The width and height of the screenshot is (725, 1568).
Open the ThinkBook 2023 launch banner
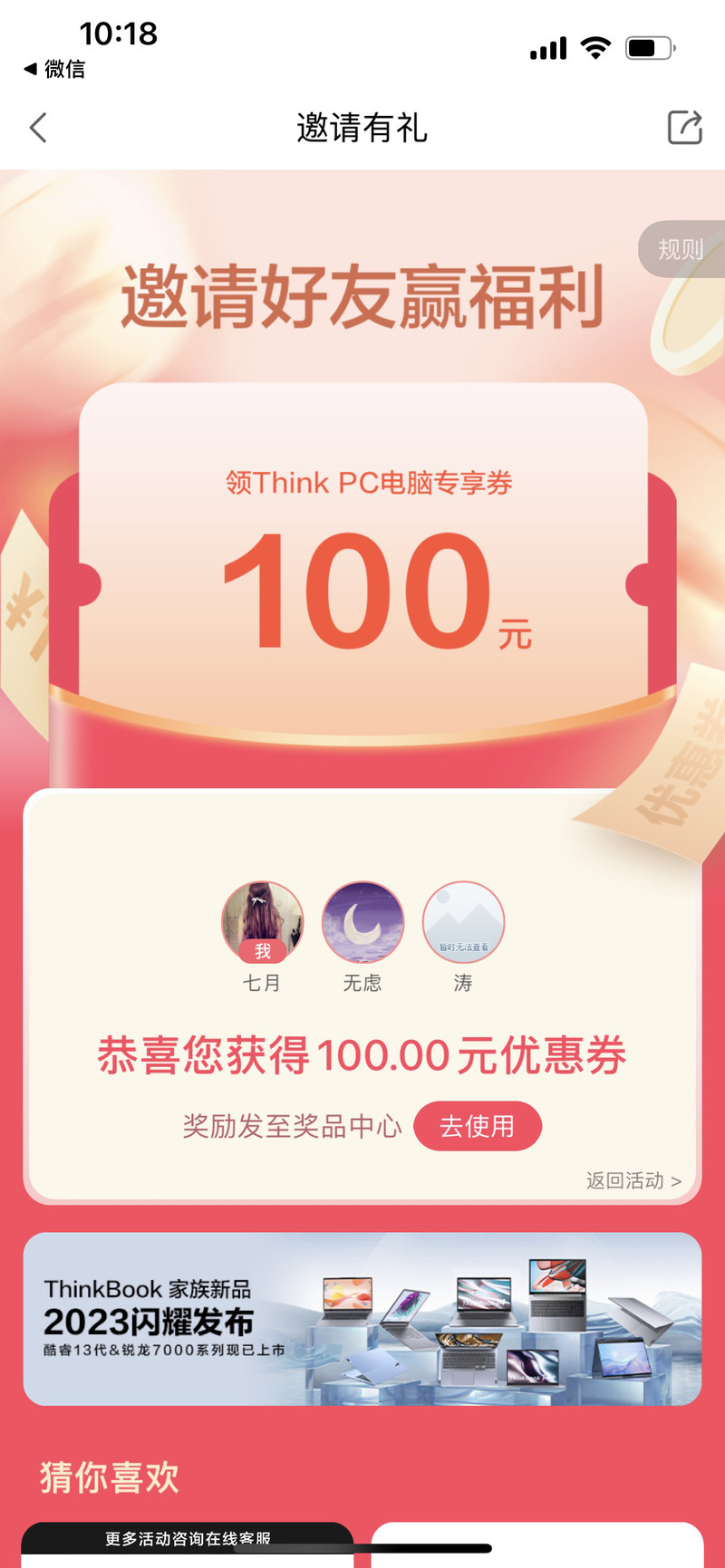pyautogui.click(x=362, y=1319)
